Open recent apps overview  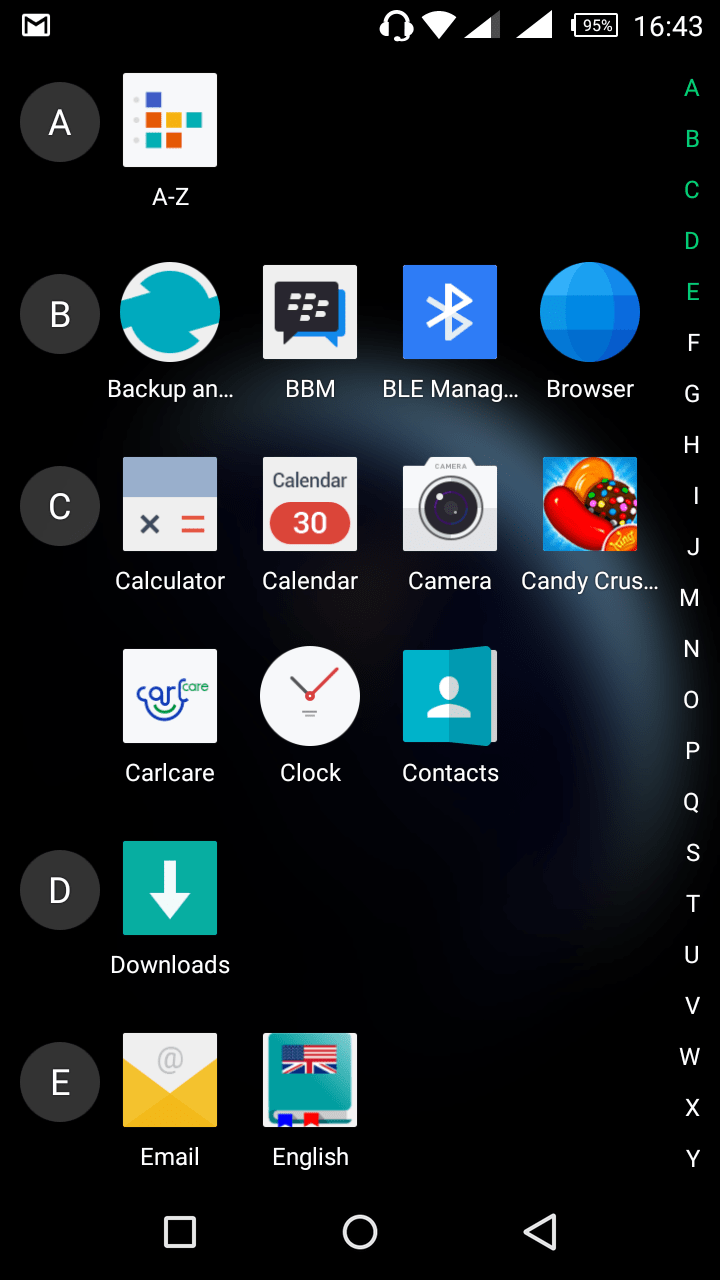pyautogui.click(x=180, y=1232)
